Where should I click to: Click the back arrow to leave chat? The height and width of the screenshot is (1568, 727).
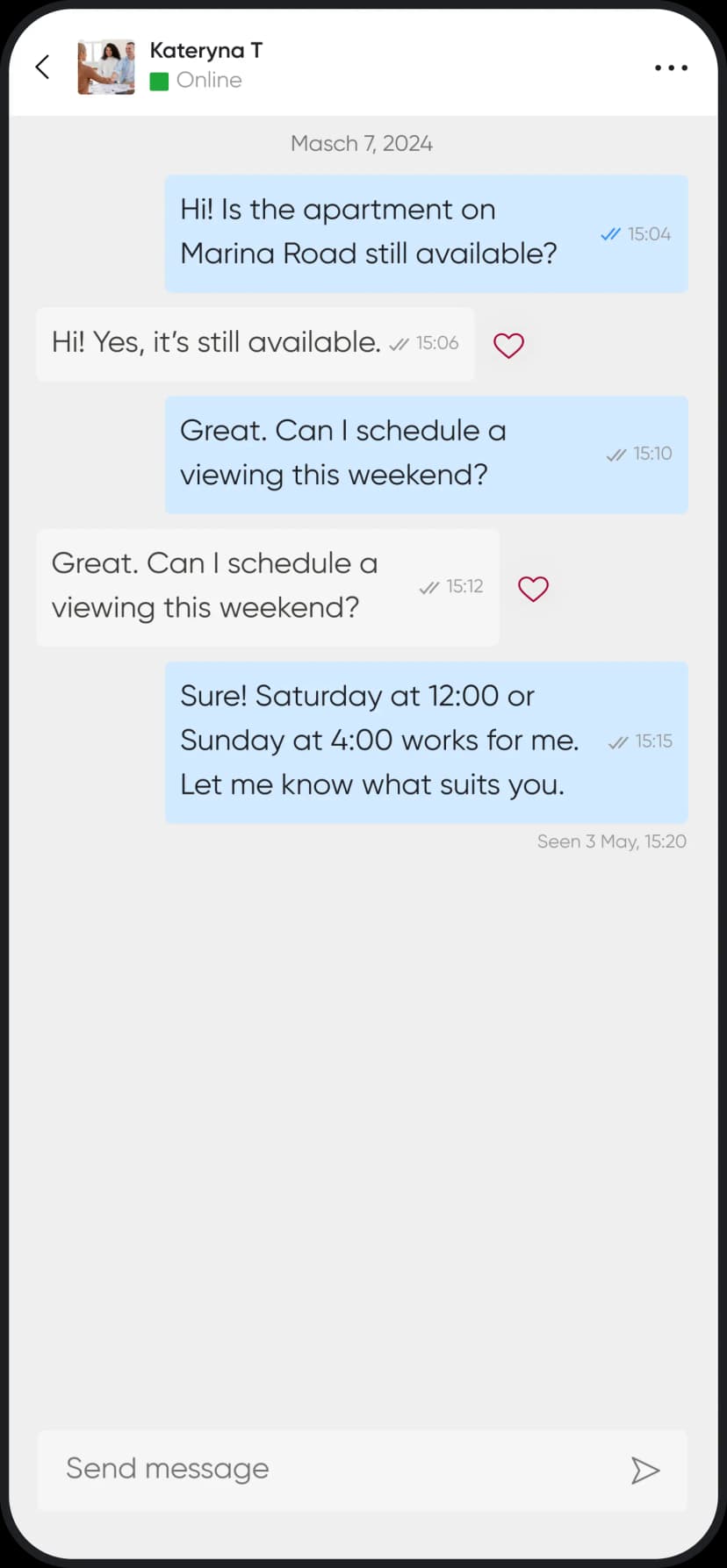click(43, 67)
